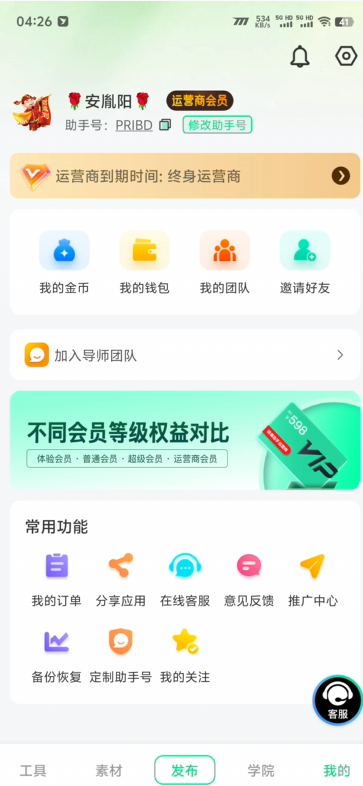The height and width of the screenshot is (786, 363).
Task: Open 我的订单
Action: pos(56,579)
